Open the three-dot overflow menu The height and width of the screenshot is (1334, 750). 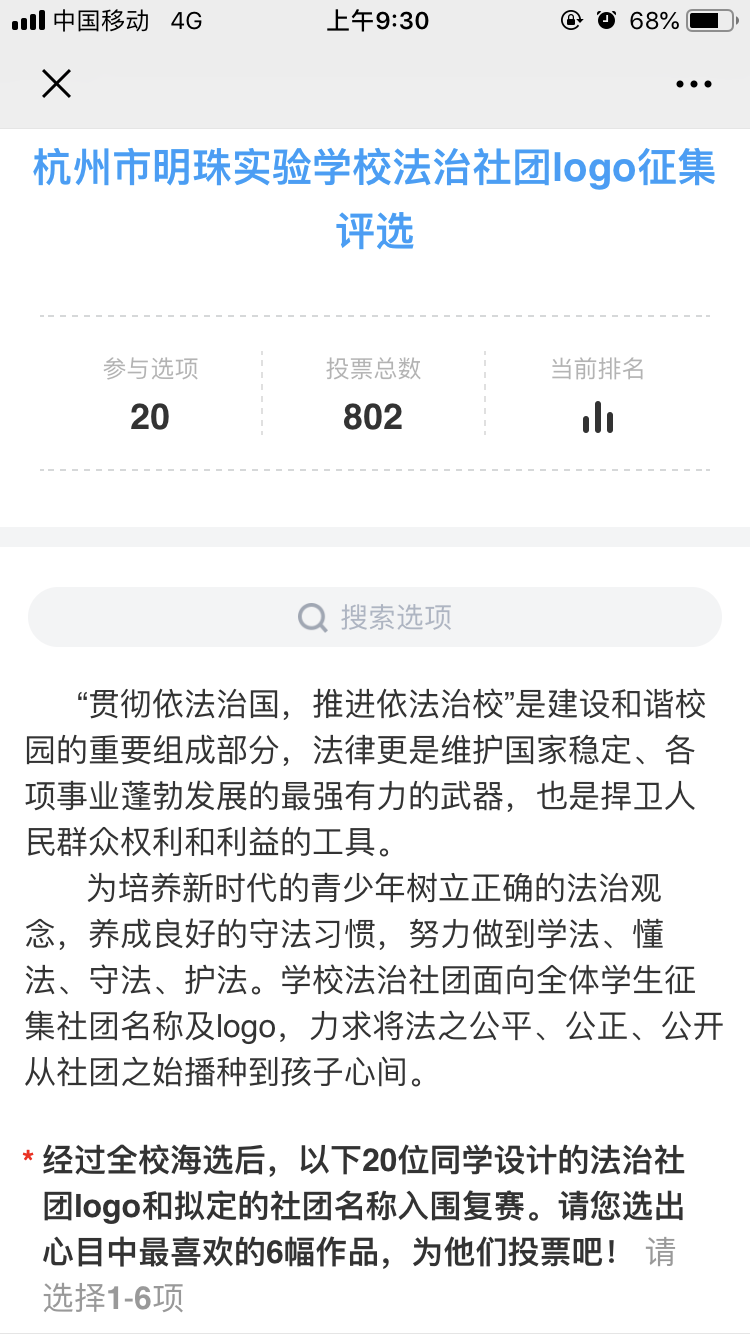pos(693,84)
